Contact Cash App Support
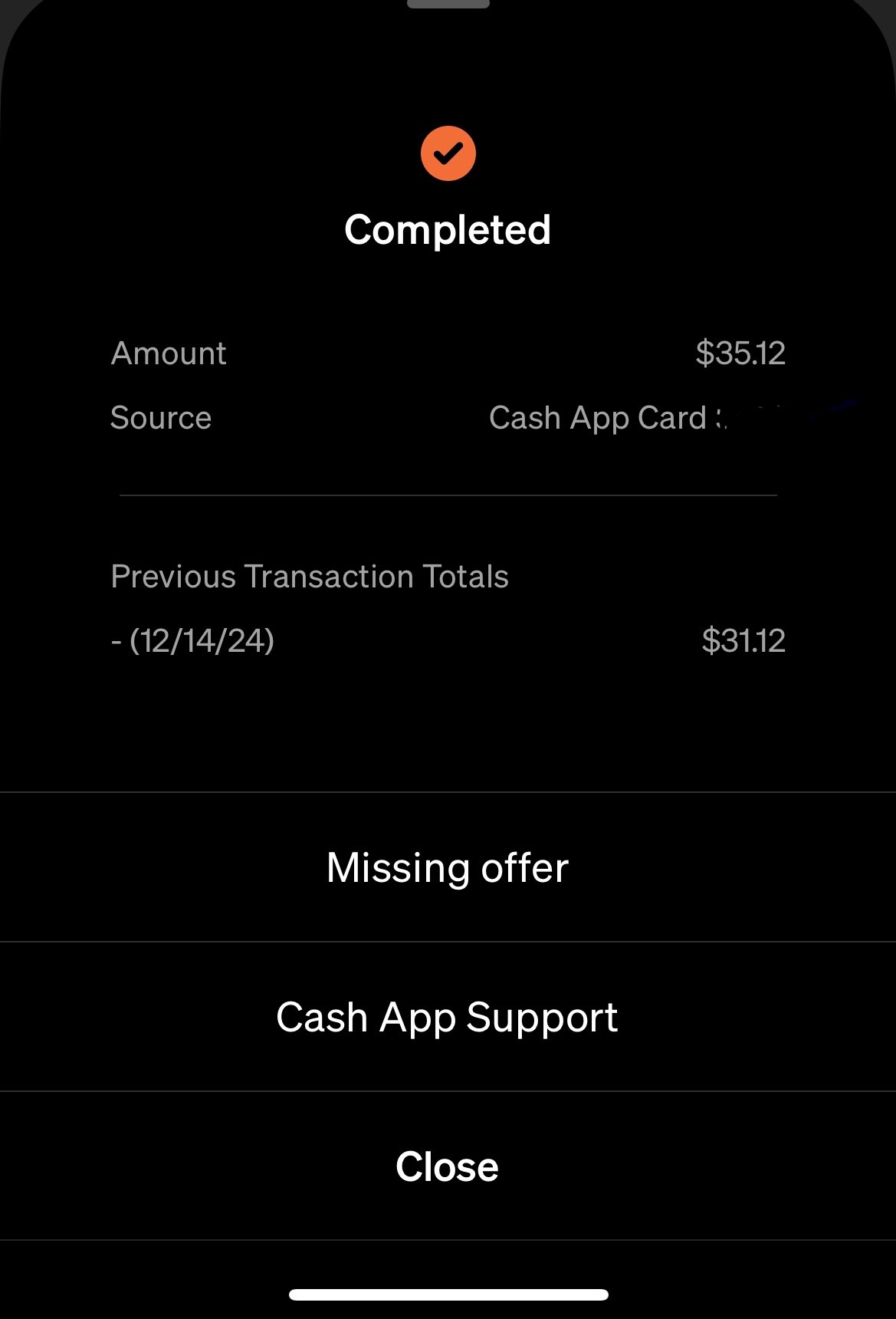The image size is (896, 1319). coord(448,1017)
